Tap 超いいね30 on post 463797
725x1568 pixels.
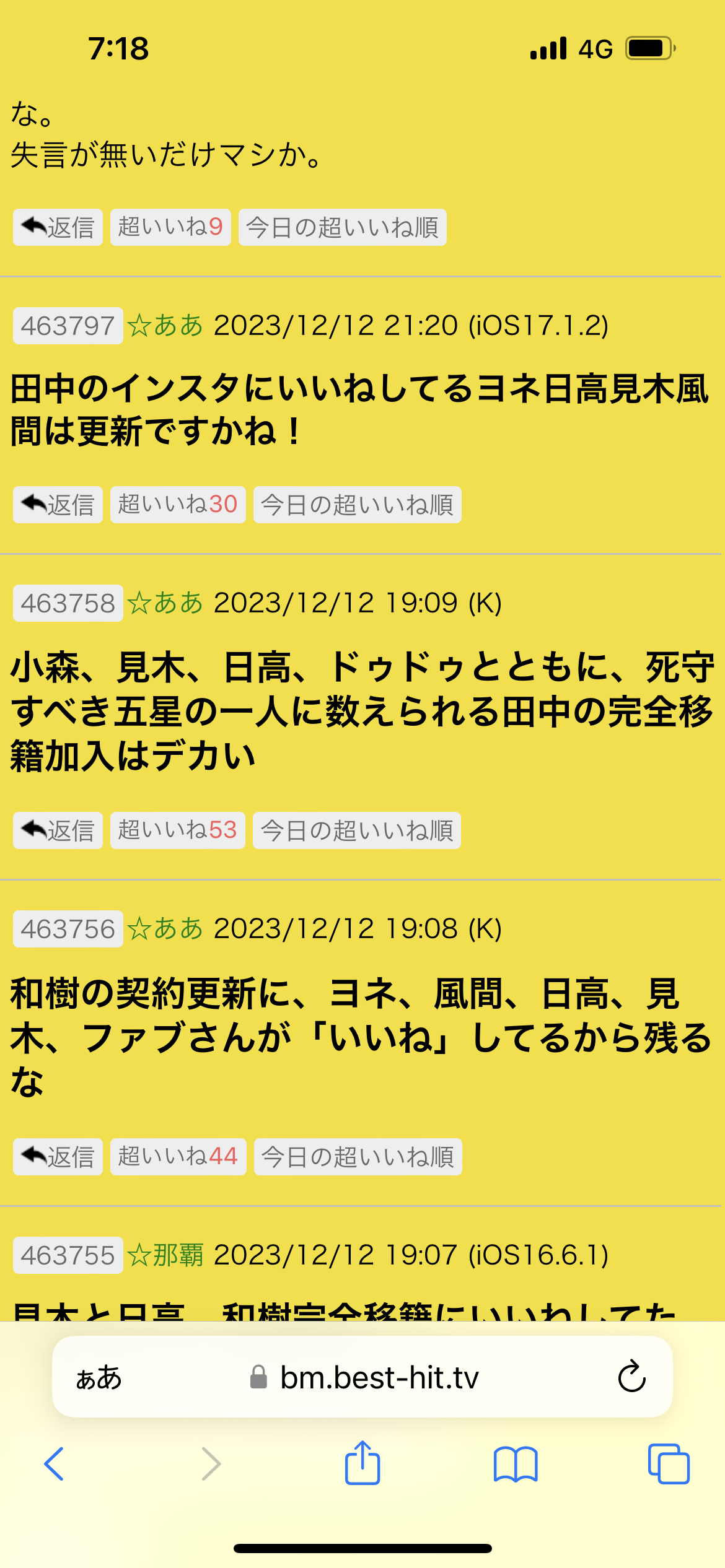point(178,505)
